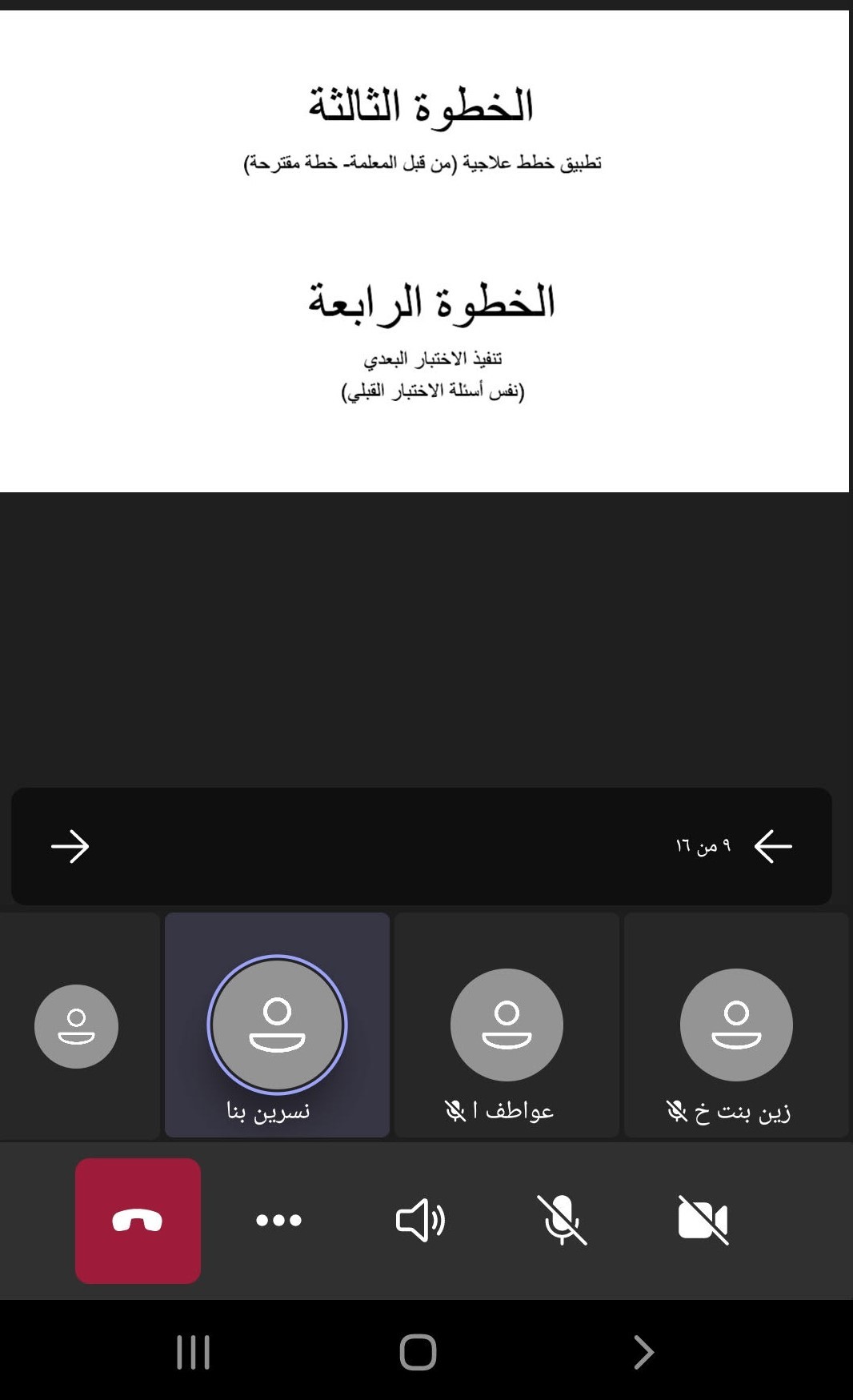Turn on the camera
This screenshot has height=1400, width=853.
pos(703,1221)
